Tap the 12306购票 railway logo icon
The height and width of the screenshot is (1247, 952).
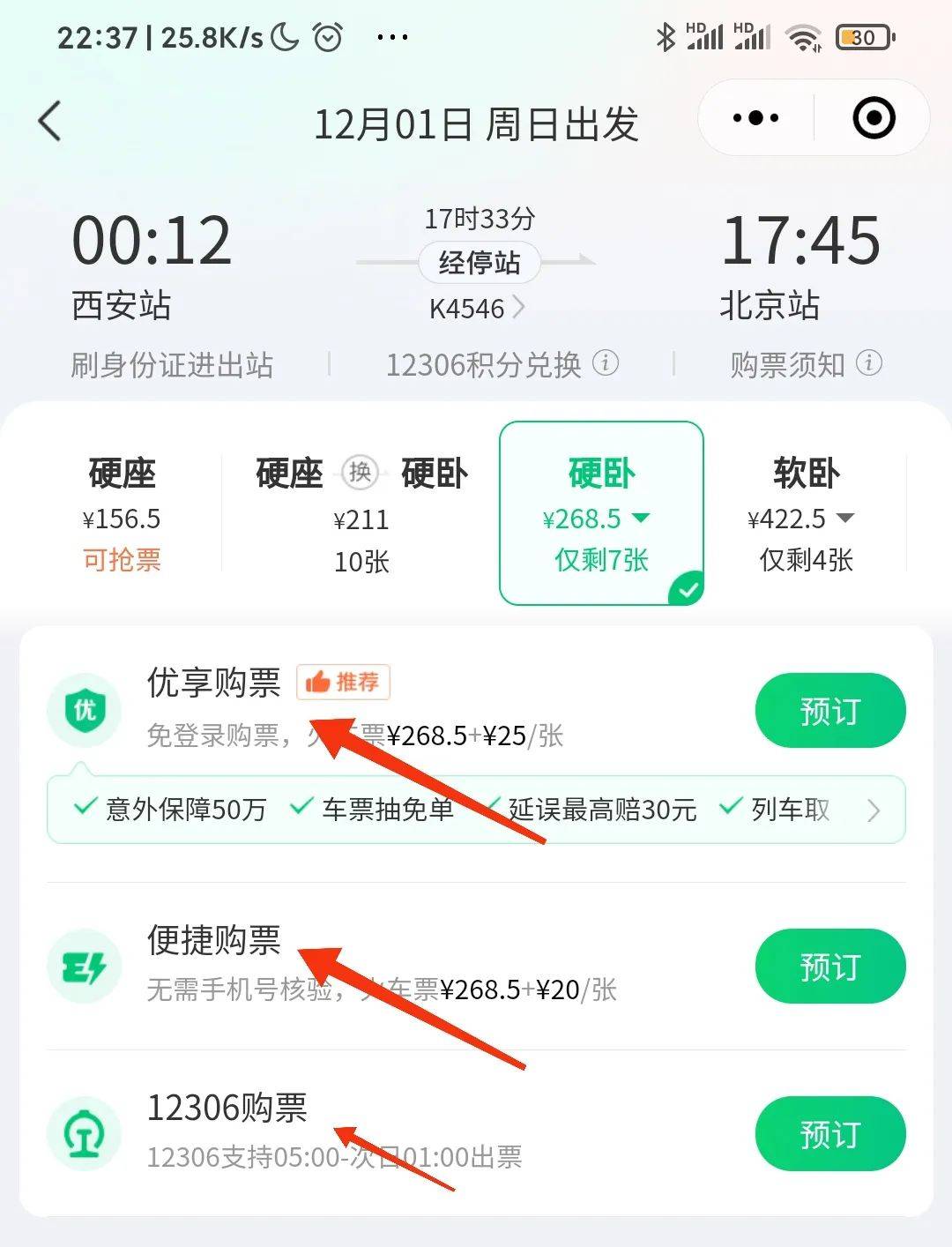(x=85, y=1134)
